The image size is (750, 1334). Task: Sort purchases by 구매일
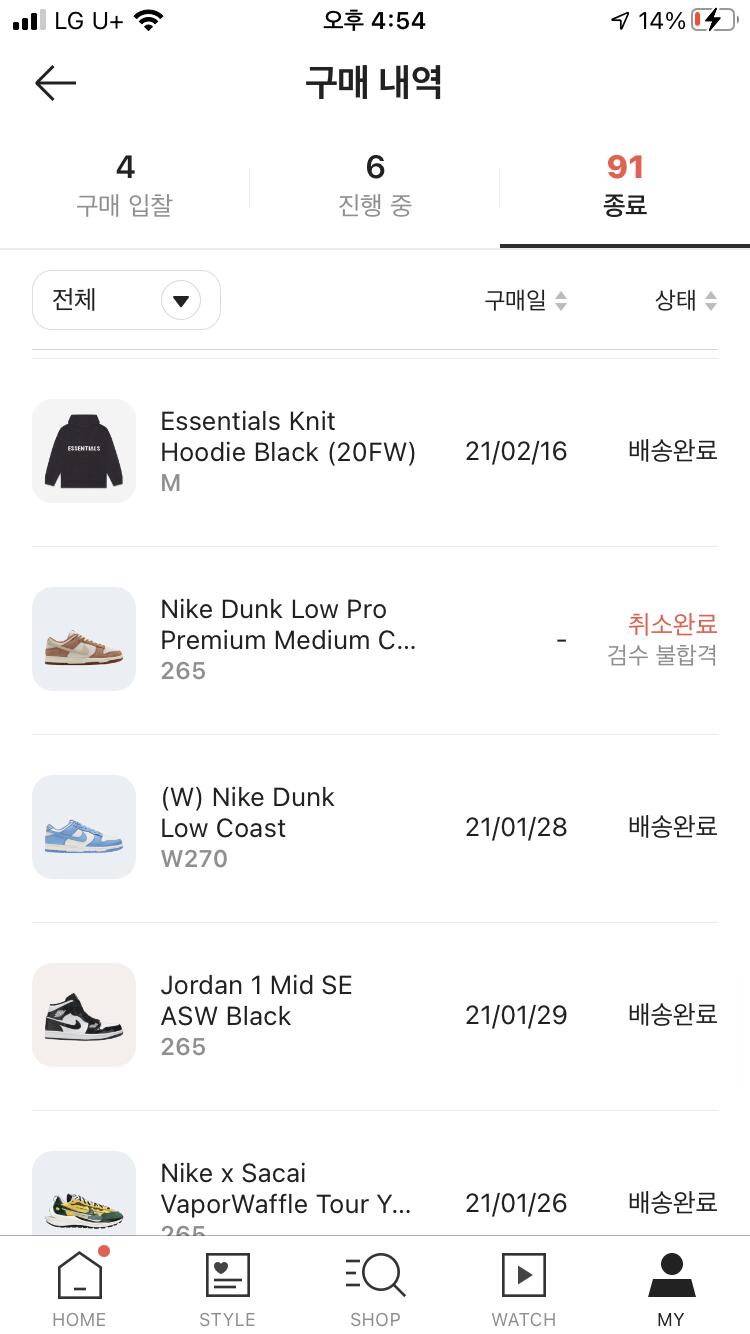(525, 300)
